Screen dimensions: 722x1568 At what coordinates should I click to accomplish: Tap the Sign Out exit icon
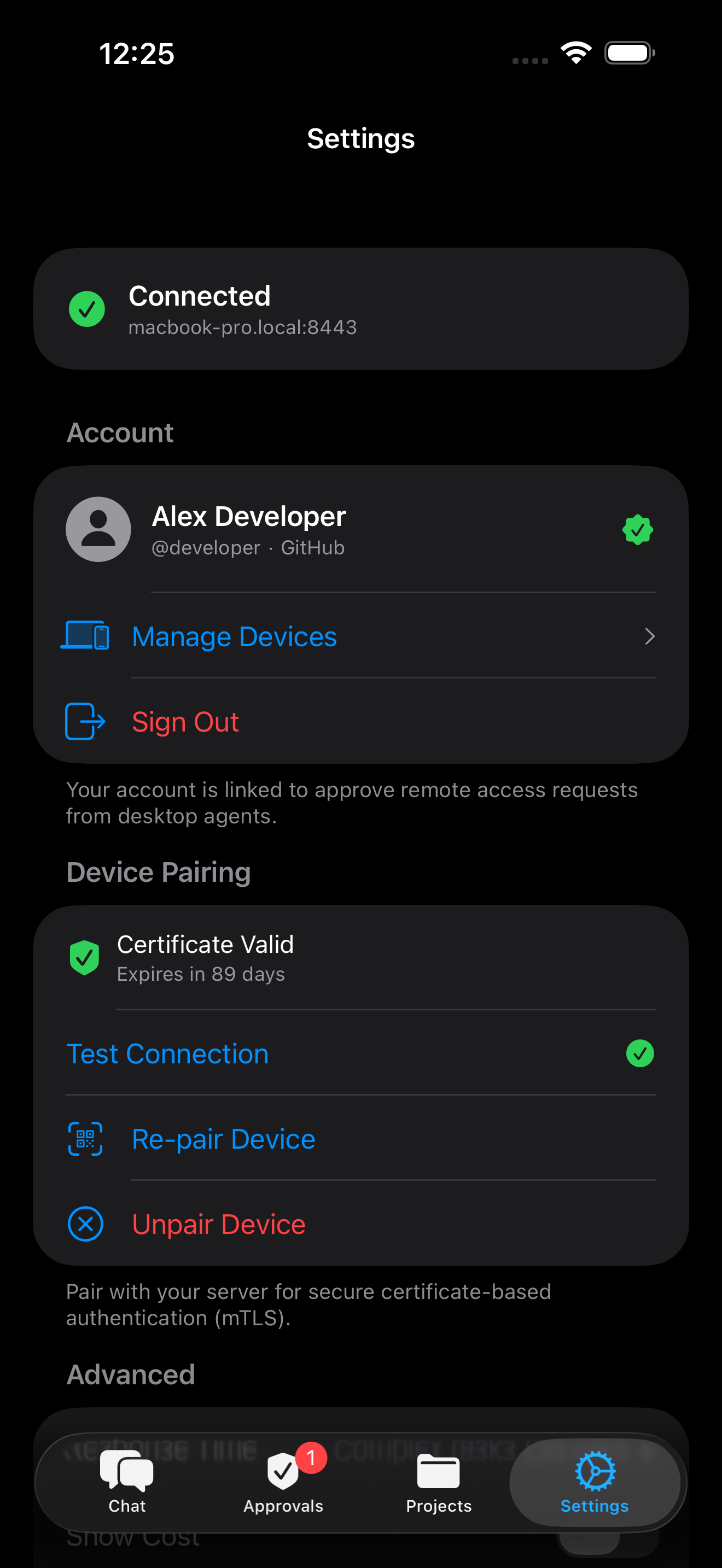coord(85,721)
